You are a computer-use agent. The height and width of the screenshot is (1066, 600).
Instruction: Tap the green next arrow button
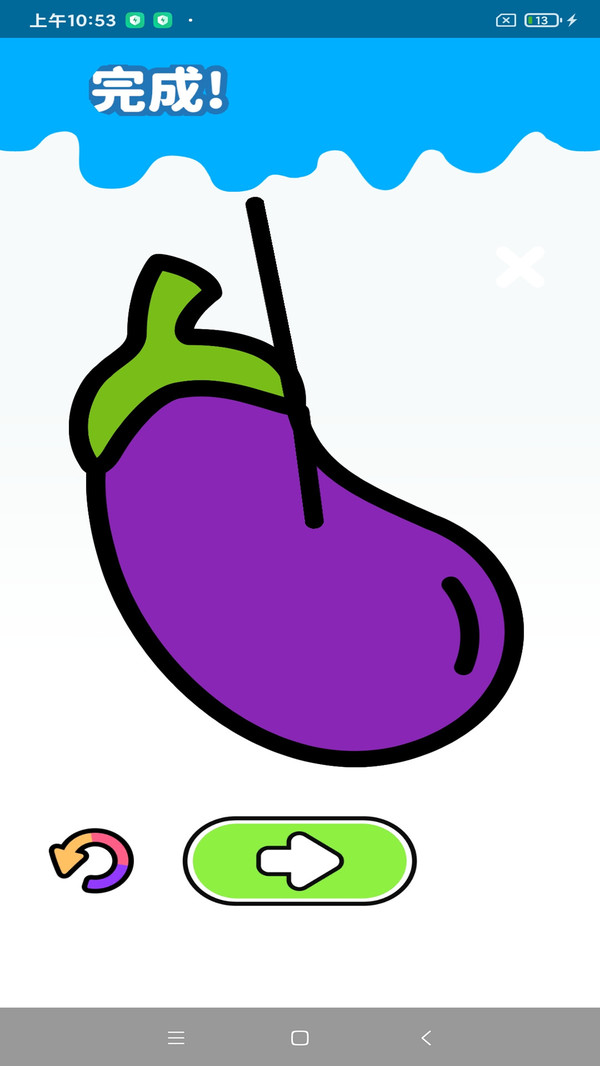[x=300, y=860]
